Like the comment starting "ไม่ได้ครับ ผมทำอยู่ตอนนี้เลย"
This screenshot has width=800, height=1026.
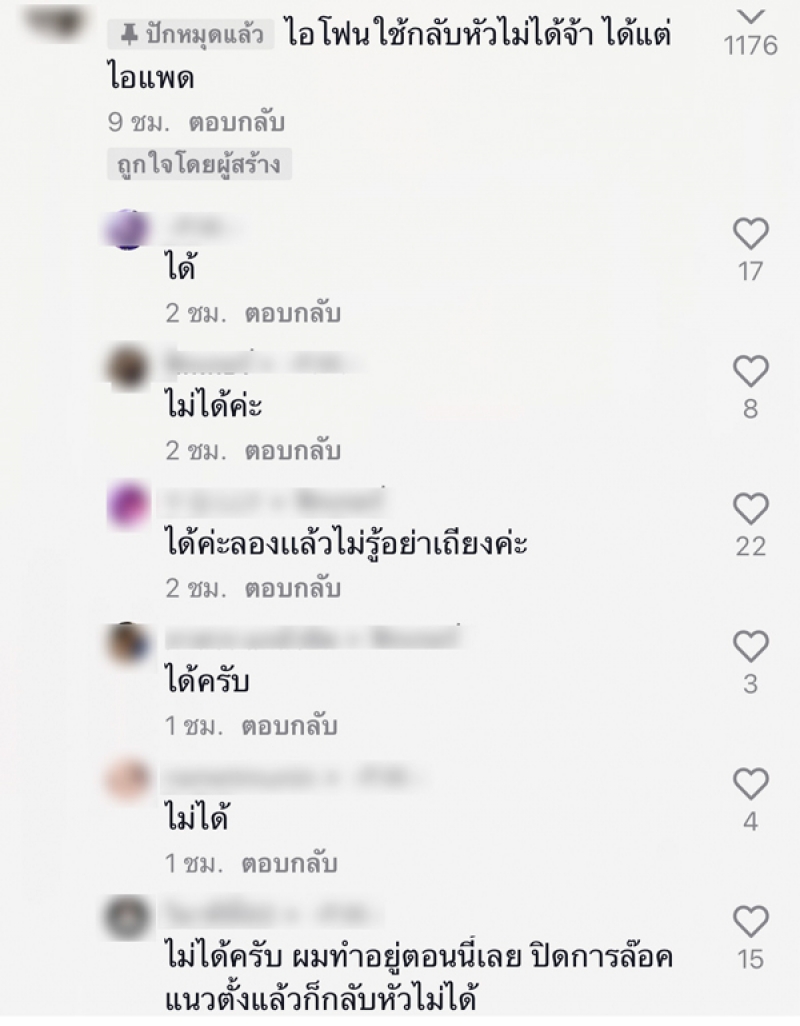[x=750, y=920]
